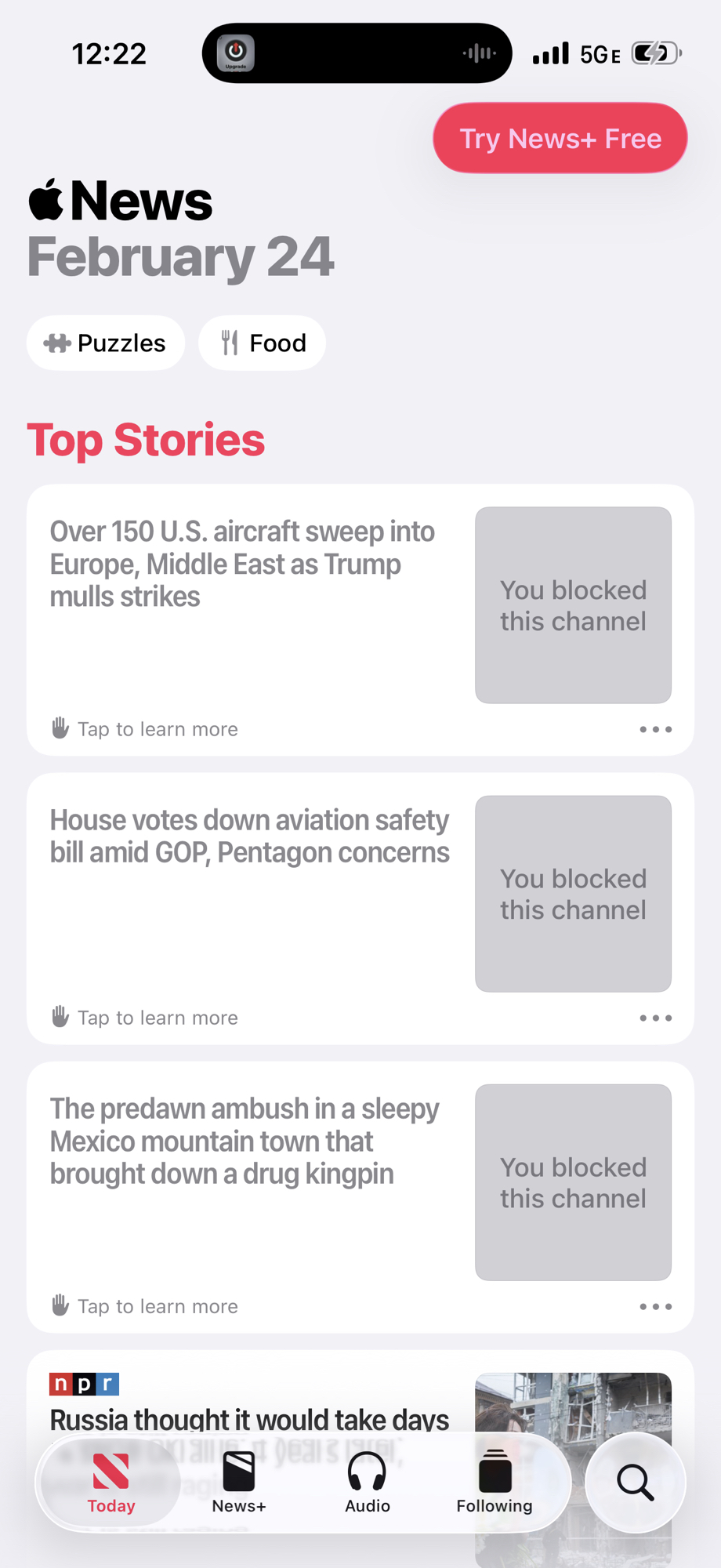Select the Today tab
721x1568 pixels.
click(111, 1482)
